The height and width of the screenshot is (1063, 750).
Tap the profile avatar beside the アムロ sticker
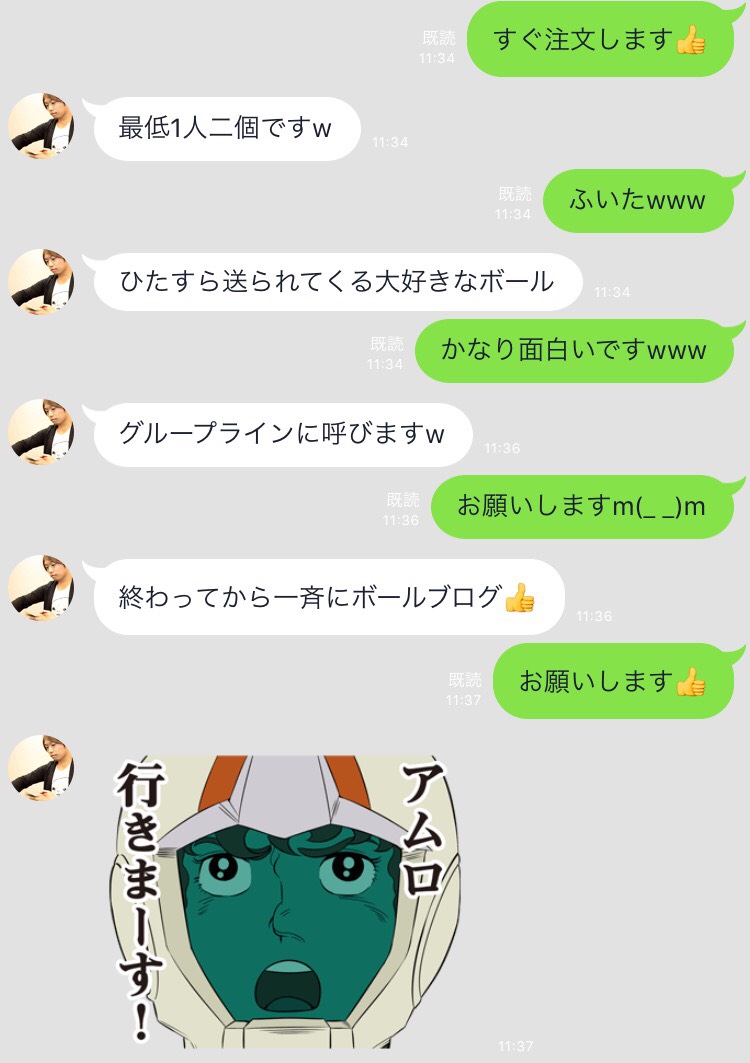coord(41,768)
